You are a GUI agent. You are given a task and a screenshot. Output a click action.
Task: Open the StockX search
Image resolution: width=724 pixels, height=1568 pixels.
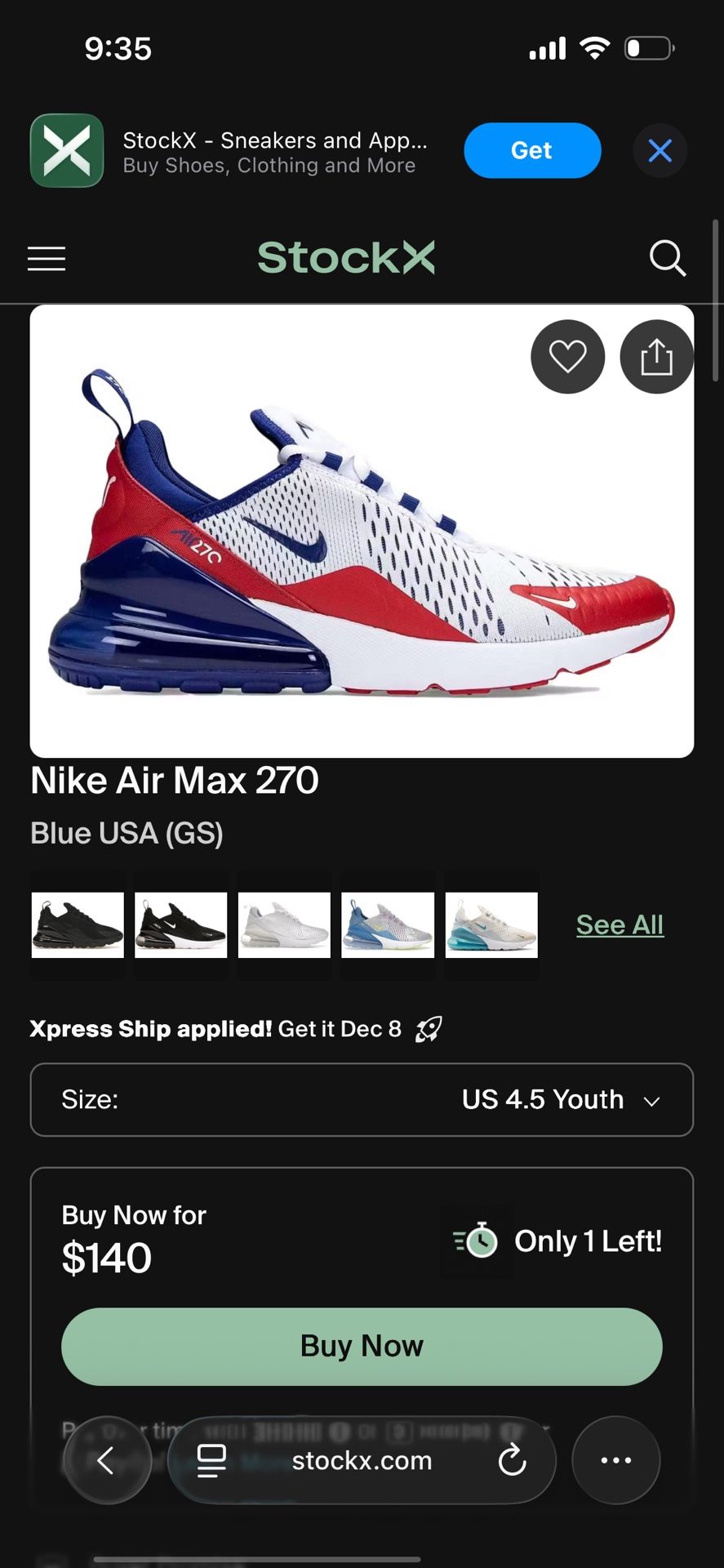click(668, 258)
